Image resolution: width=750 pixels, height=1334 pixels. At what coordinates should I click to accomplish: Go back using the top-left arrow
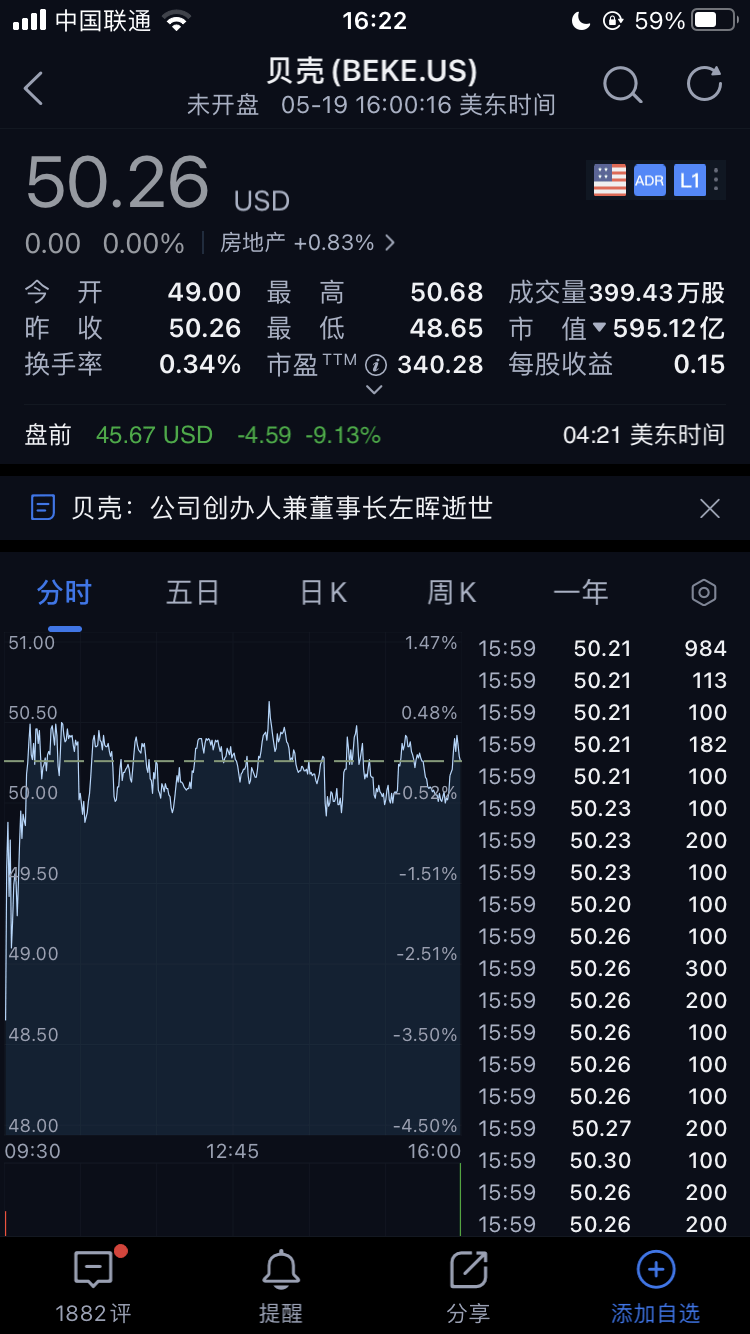pyautogui.click(x=34, y=88)
